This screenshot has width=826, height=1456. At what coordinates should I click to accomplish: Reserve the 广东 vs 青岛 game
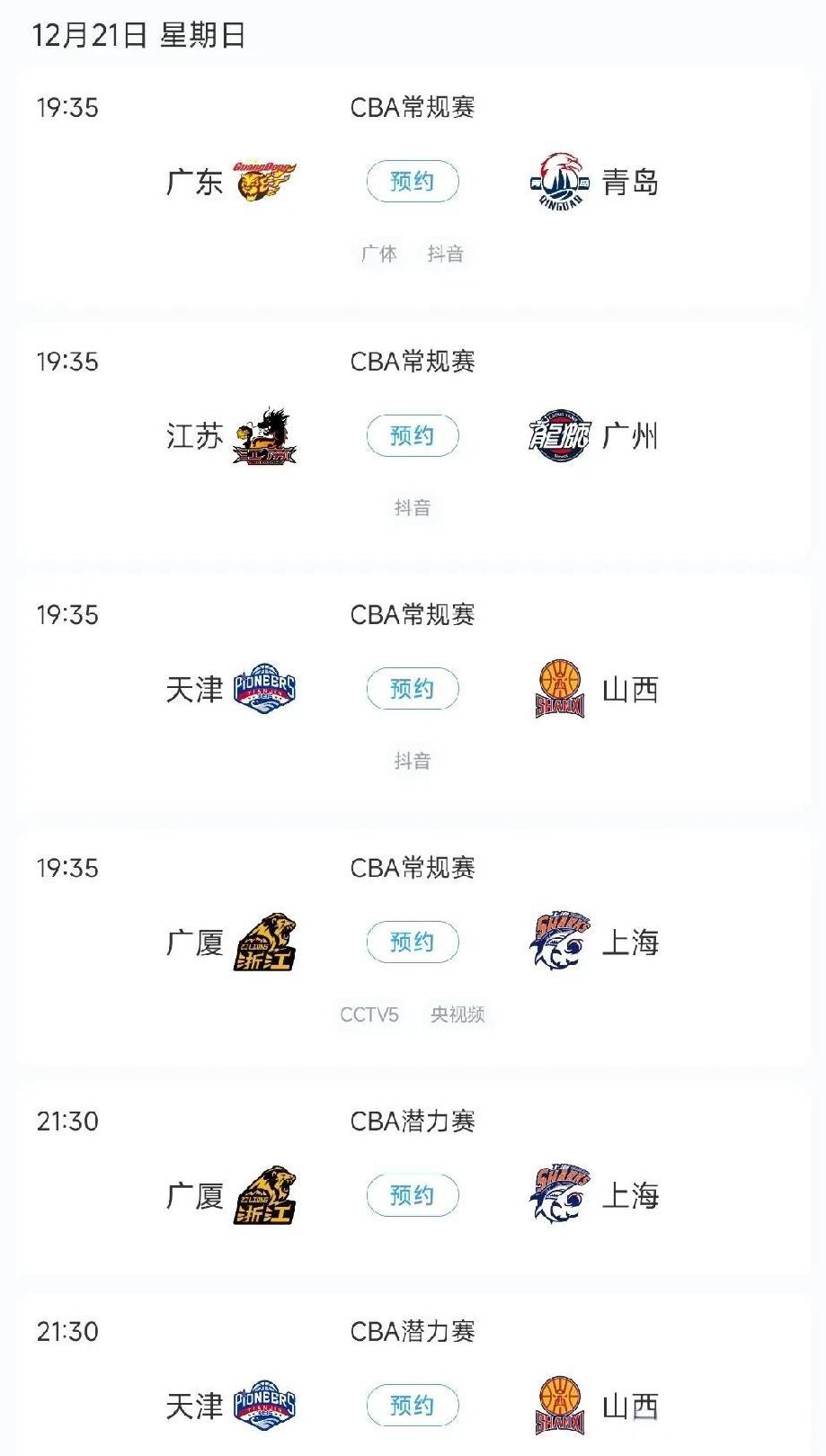tap(413, 182)
